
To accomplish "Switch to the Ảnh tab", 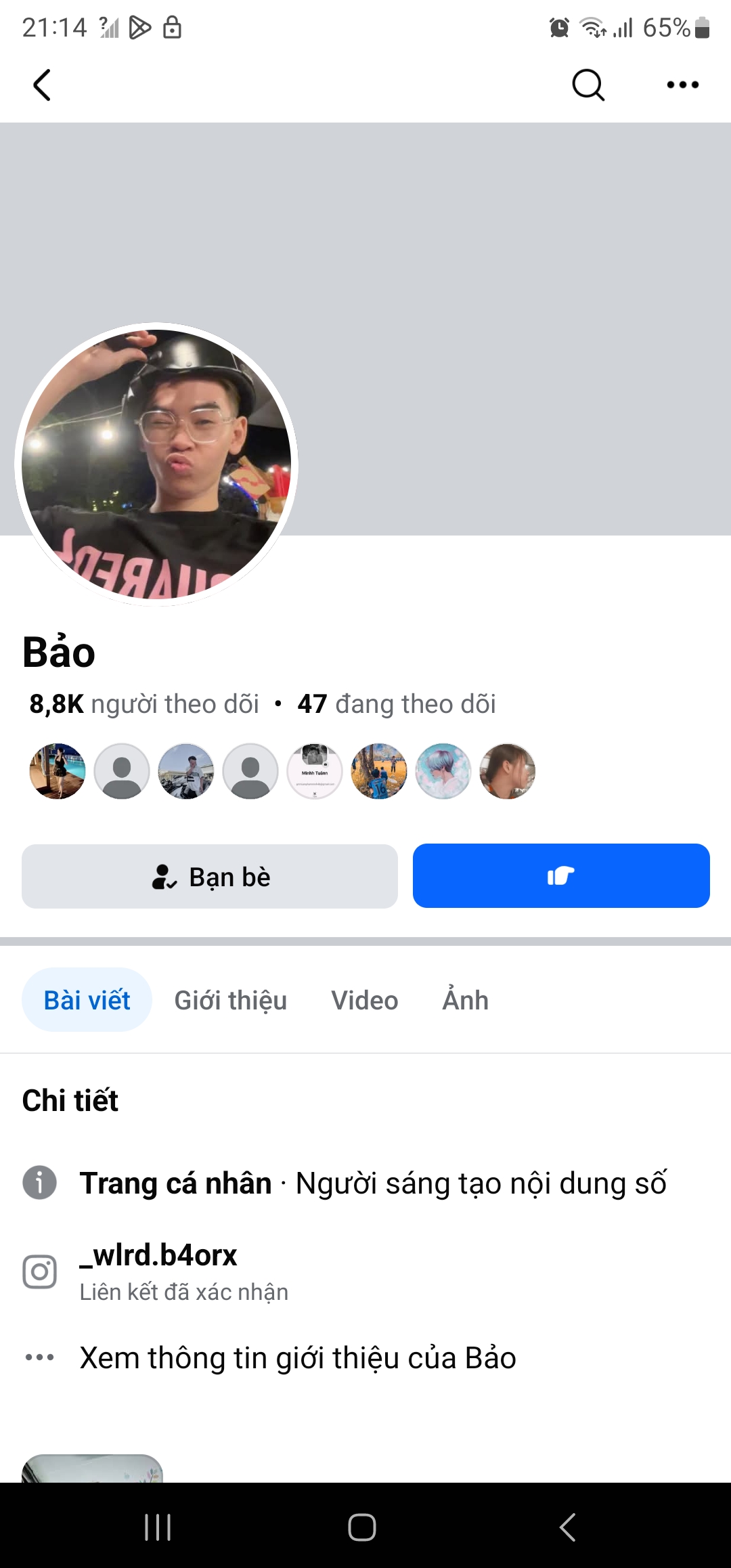I will [x=466, y=1000].
